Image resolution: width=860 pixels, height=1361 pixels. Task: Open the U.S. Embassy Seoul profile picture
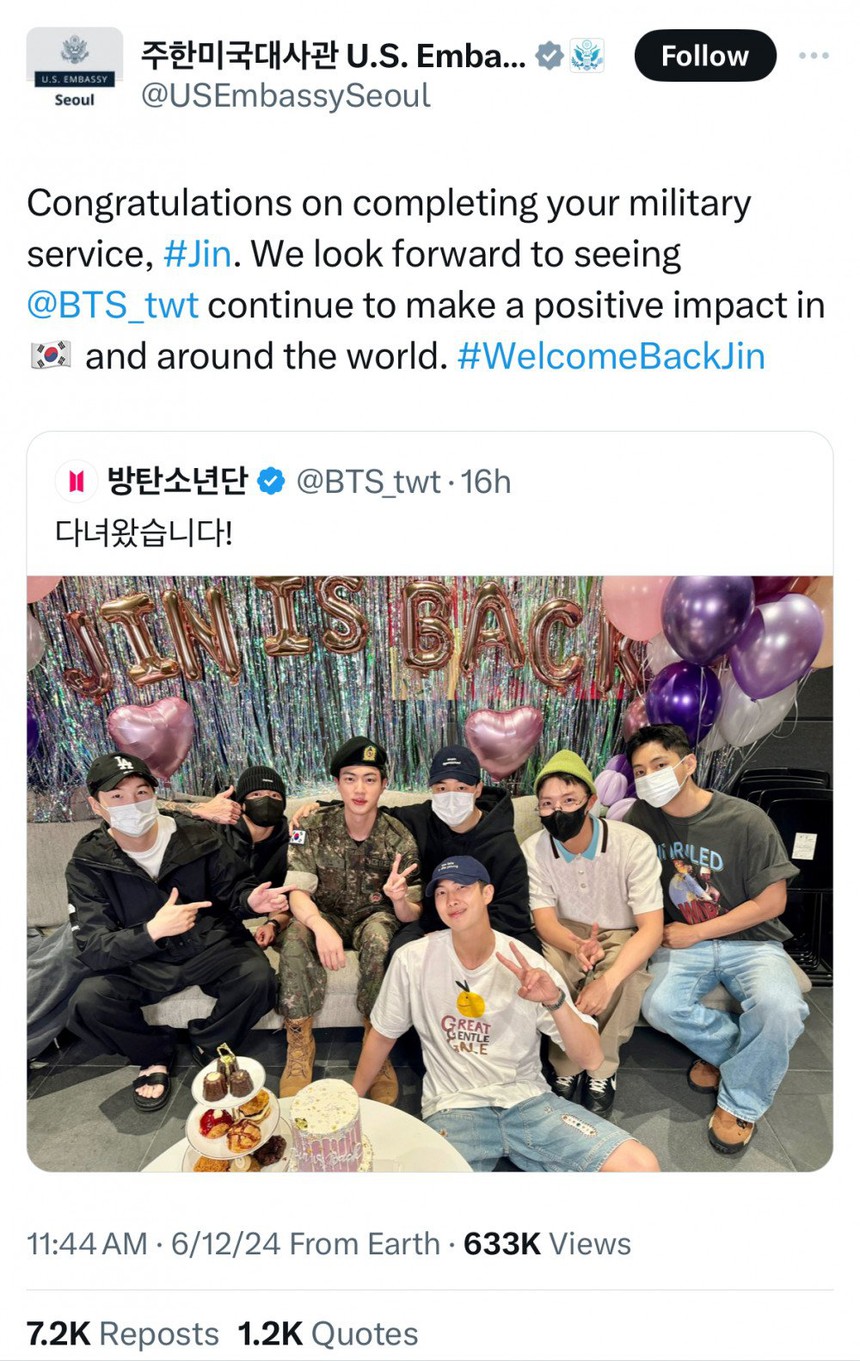(74, 68)
